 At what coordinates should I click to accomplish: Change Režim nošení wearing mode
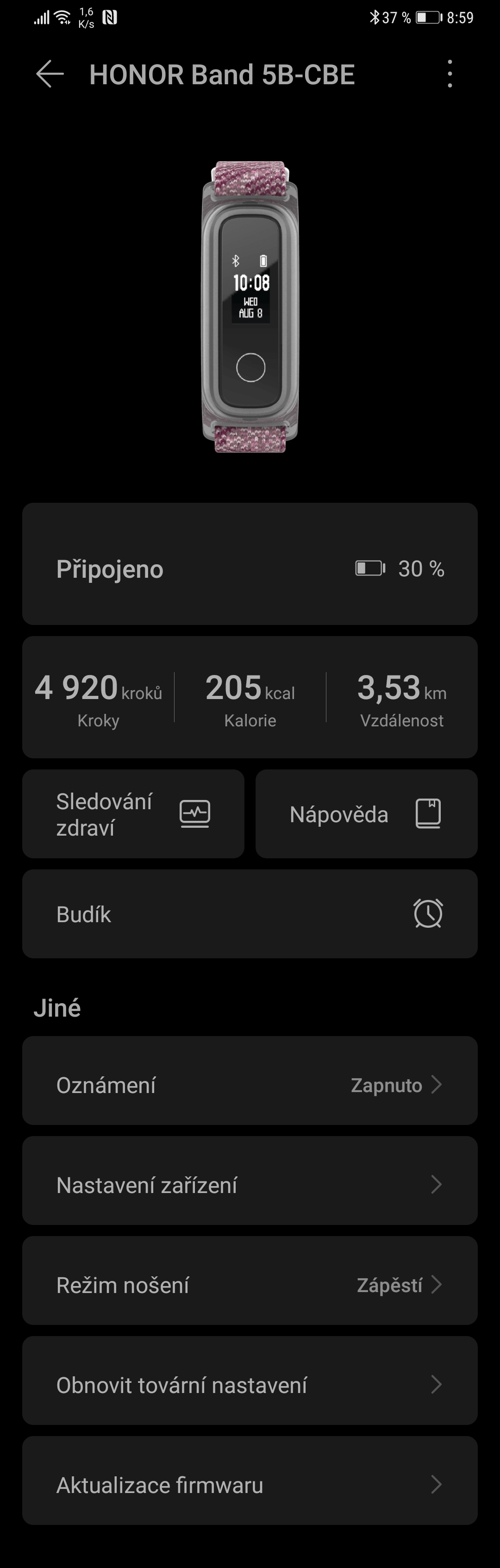click(250, 1285)
